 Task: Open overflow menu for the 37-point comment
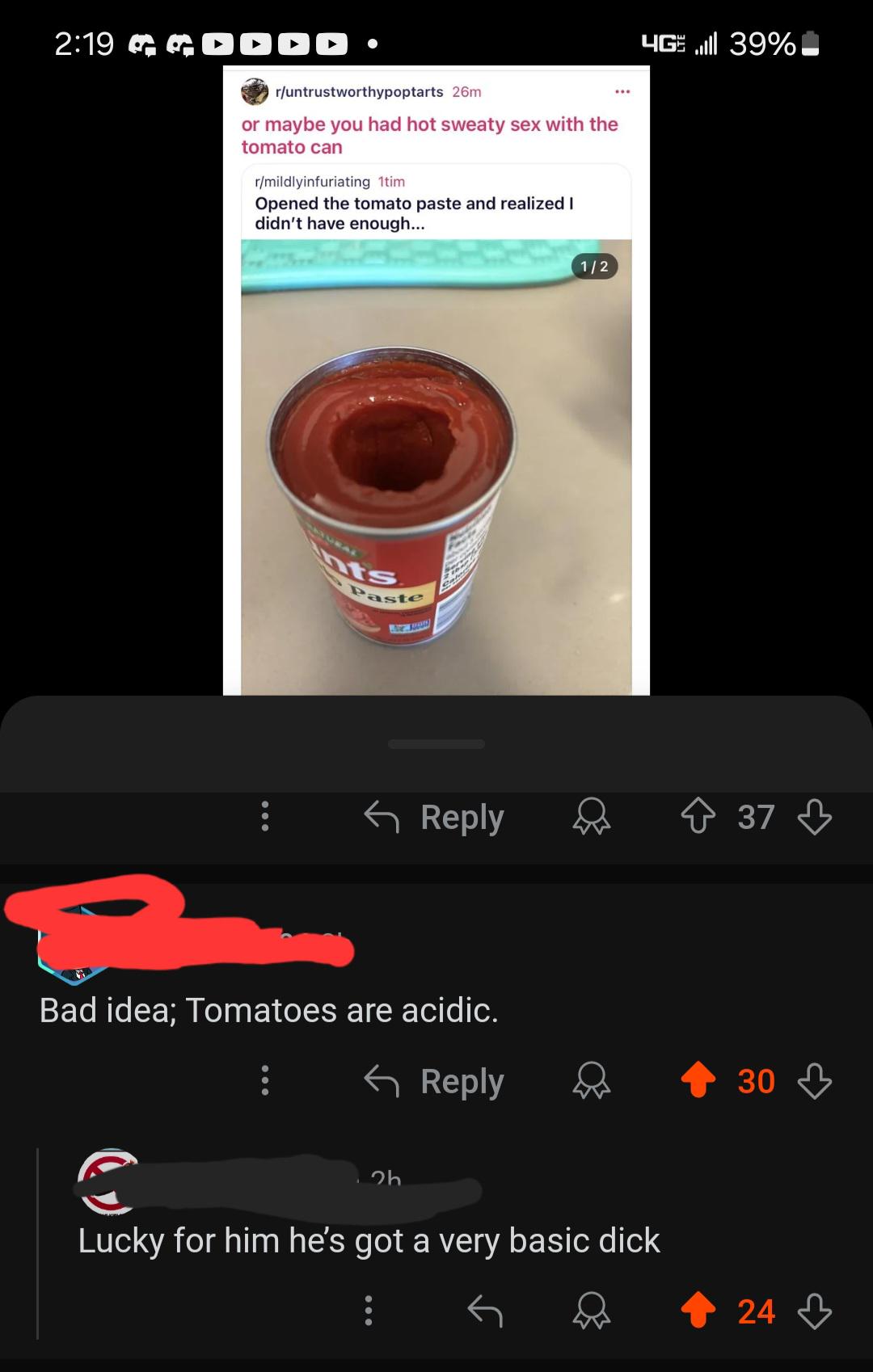click(x=264, y=816)
